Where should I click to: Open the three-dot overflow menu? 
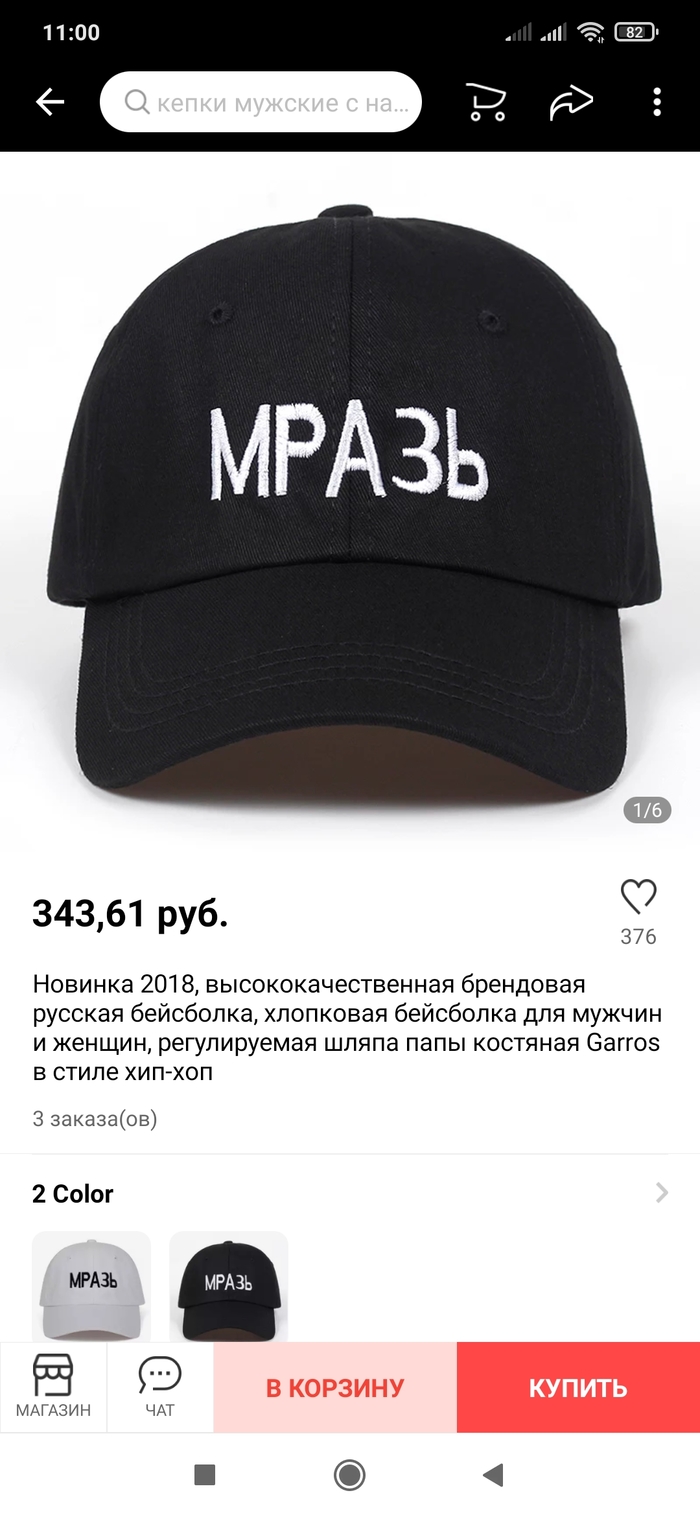tap(656, 102)
